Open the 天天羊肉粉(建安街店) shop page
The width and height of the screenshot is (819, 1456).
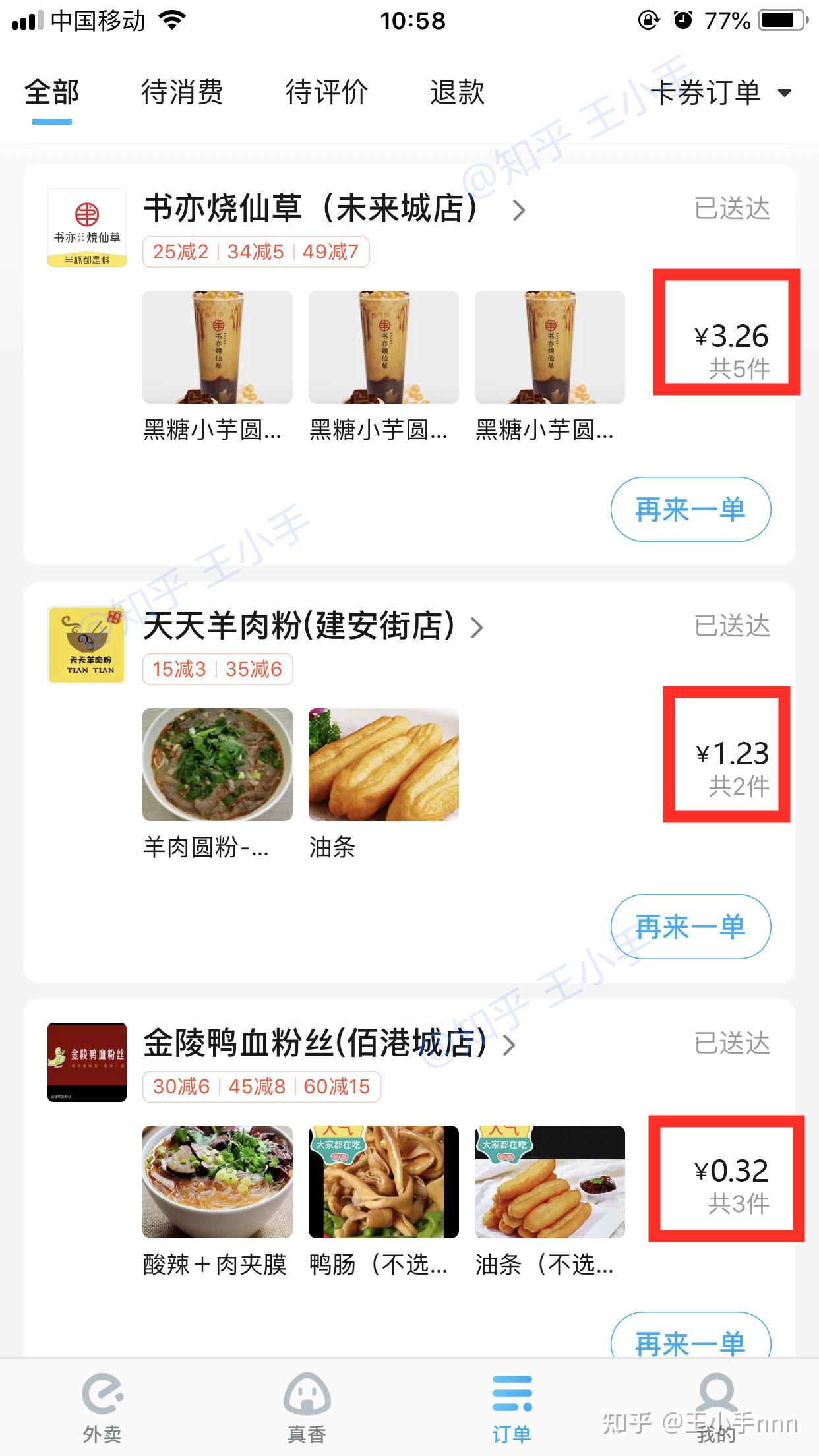[x=314, y=626]
